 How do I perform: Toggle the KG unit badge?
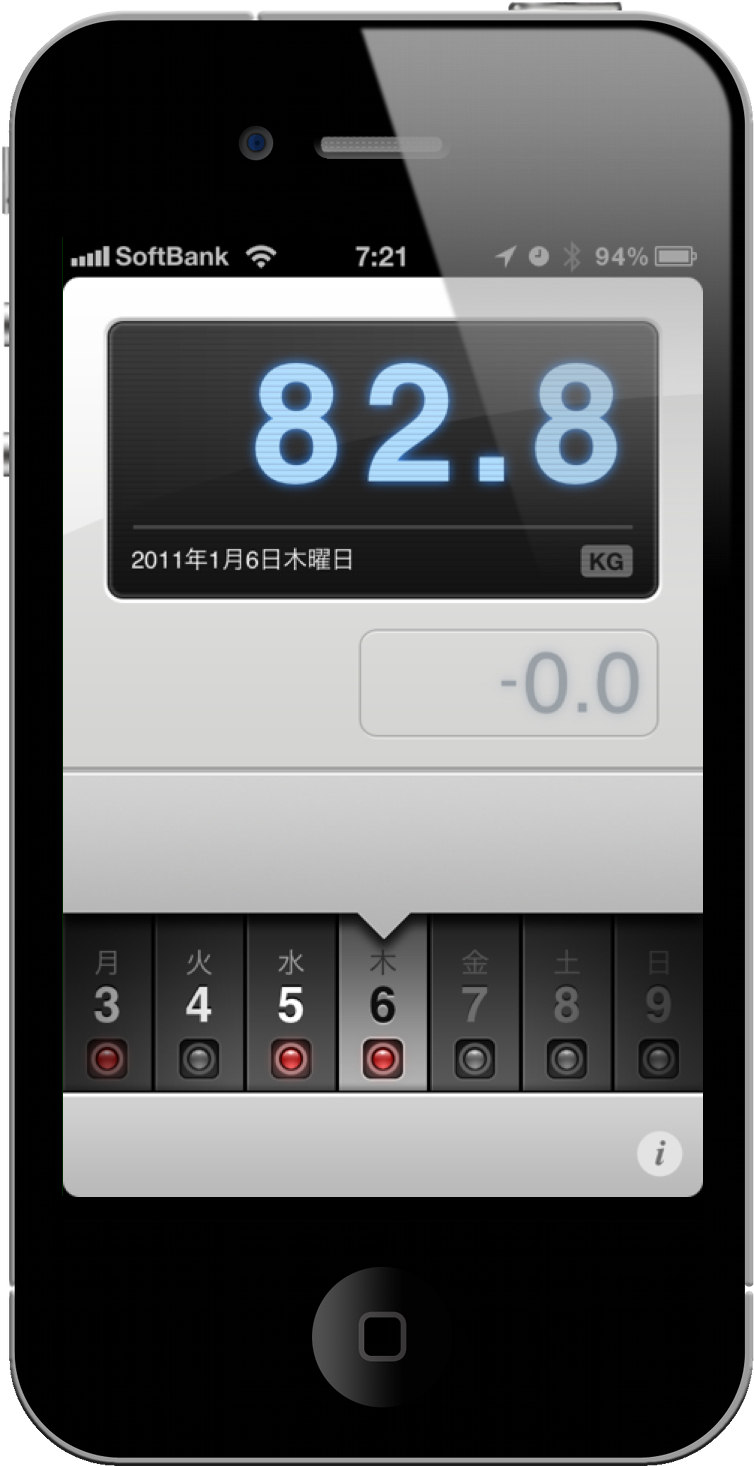point(606,562)
